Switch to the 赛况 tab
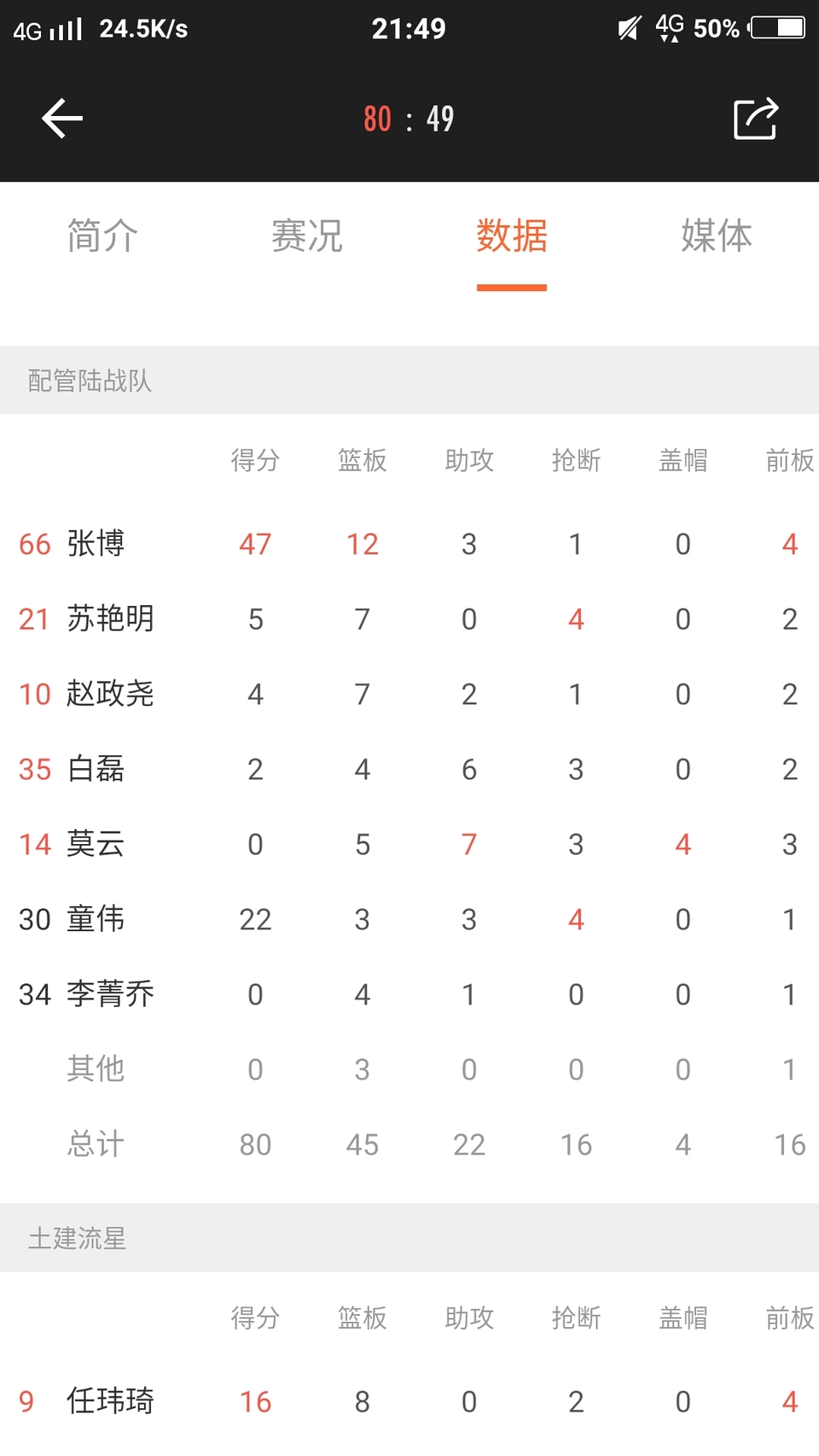The image size is (819, 1456). [307, 236]
